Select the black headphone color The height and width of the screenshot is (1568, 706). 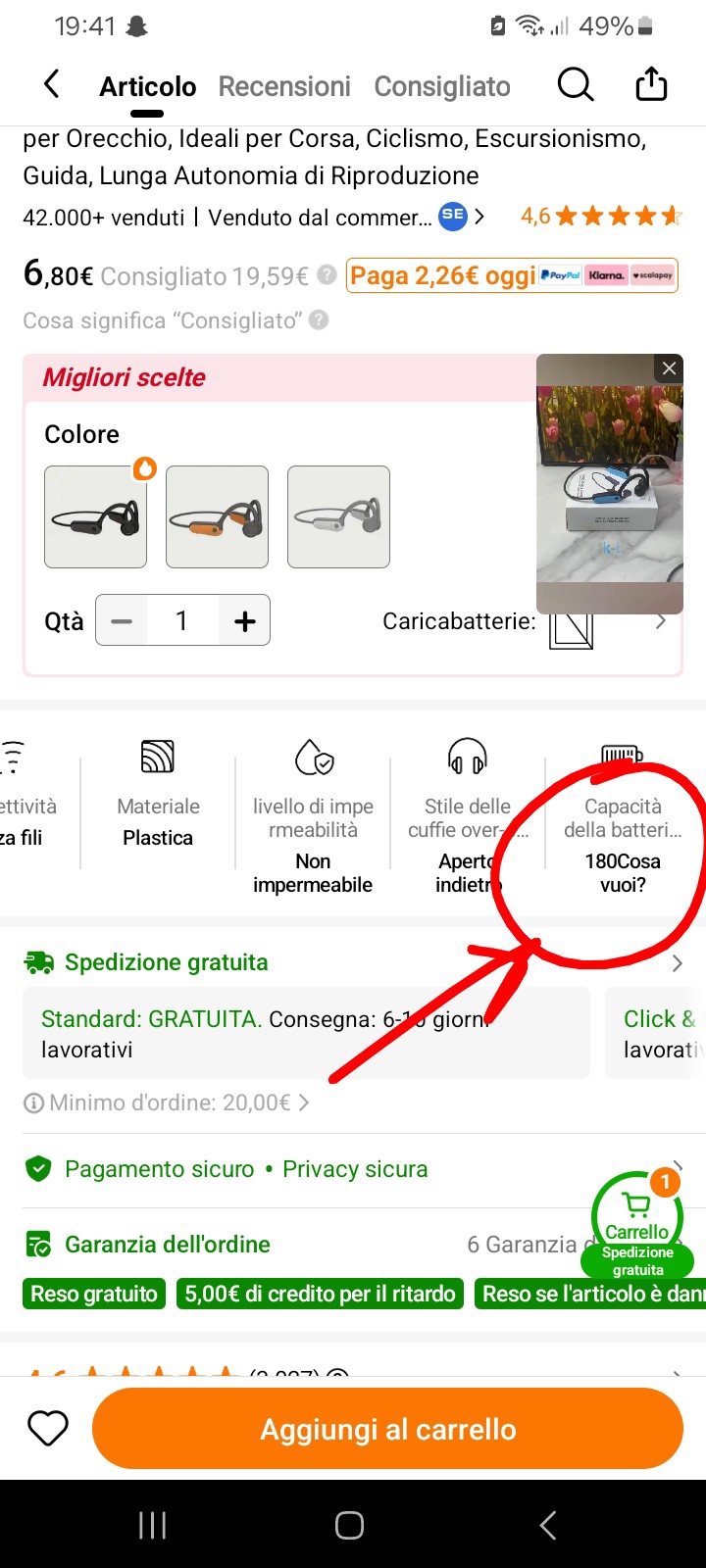pos(95,516)
